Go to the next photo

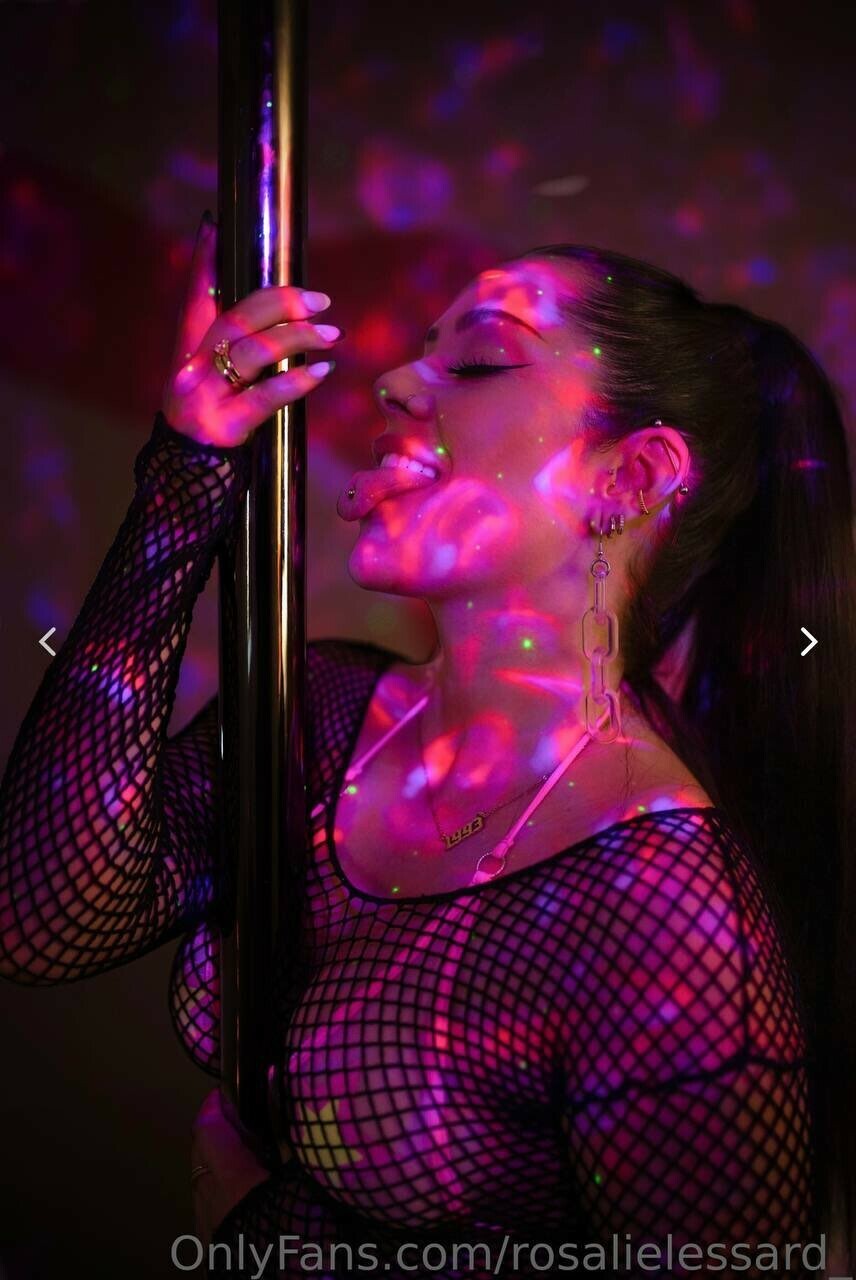point(808,641)
